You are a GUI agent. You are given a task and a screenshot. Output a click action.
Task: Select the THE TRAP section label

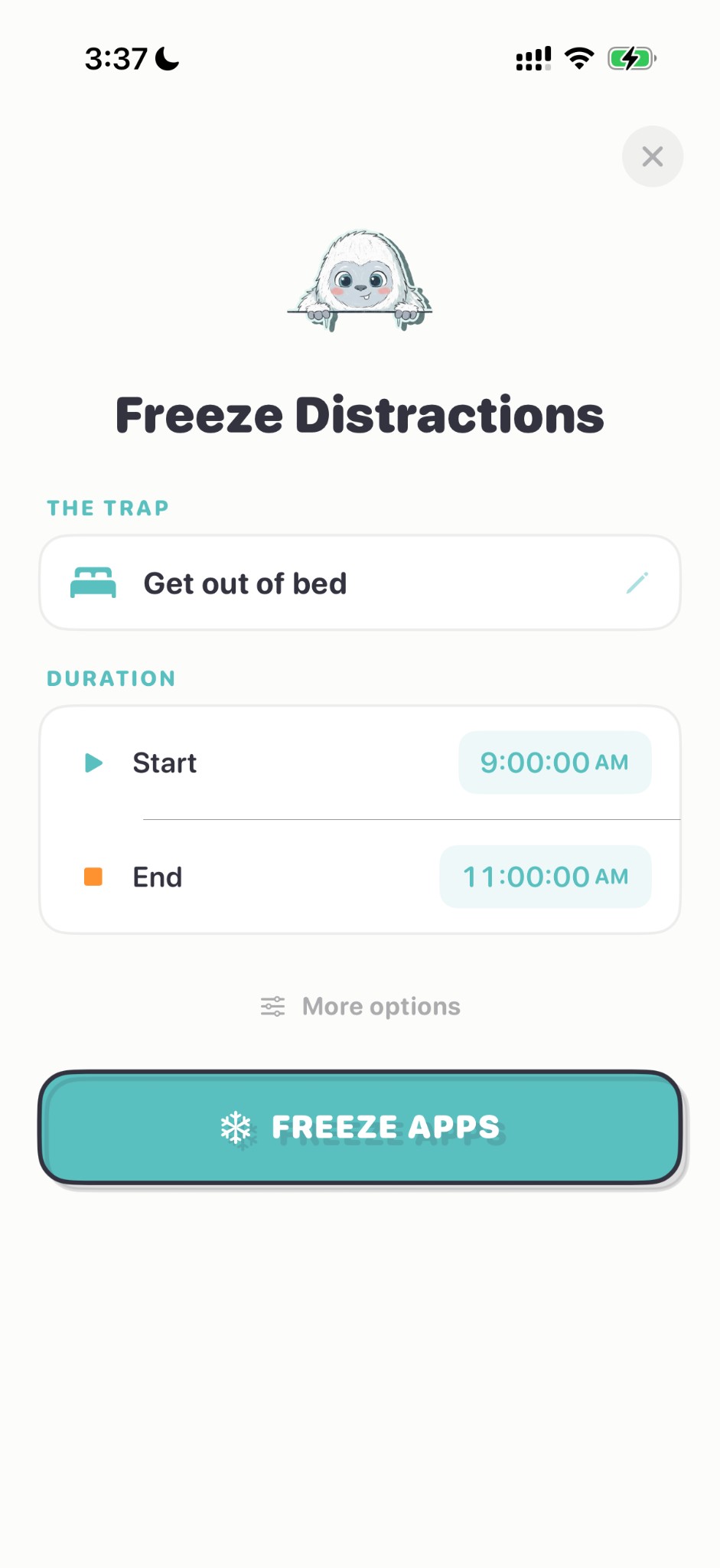pyautogui.click(x=107, y=508)
